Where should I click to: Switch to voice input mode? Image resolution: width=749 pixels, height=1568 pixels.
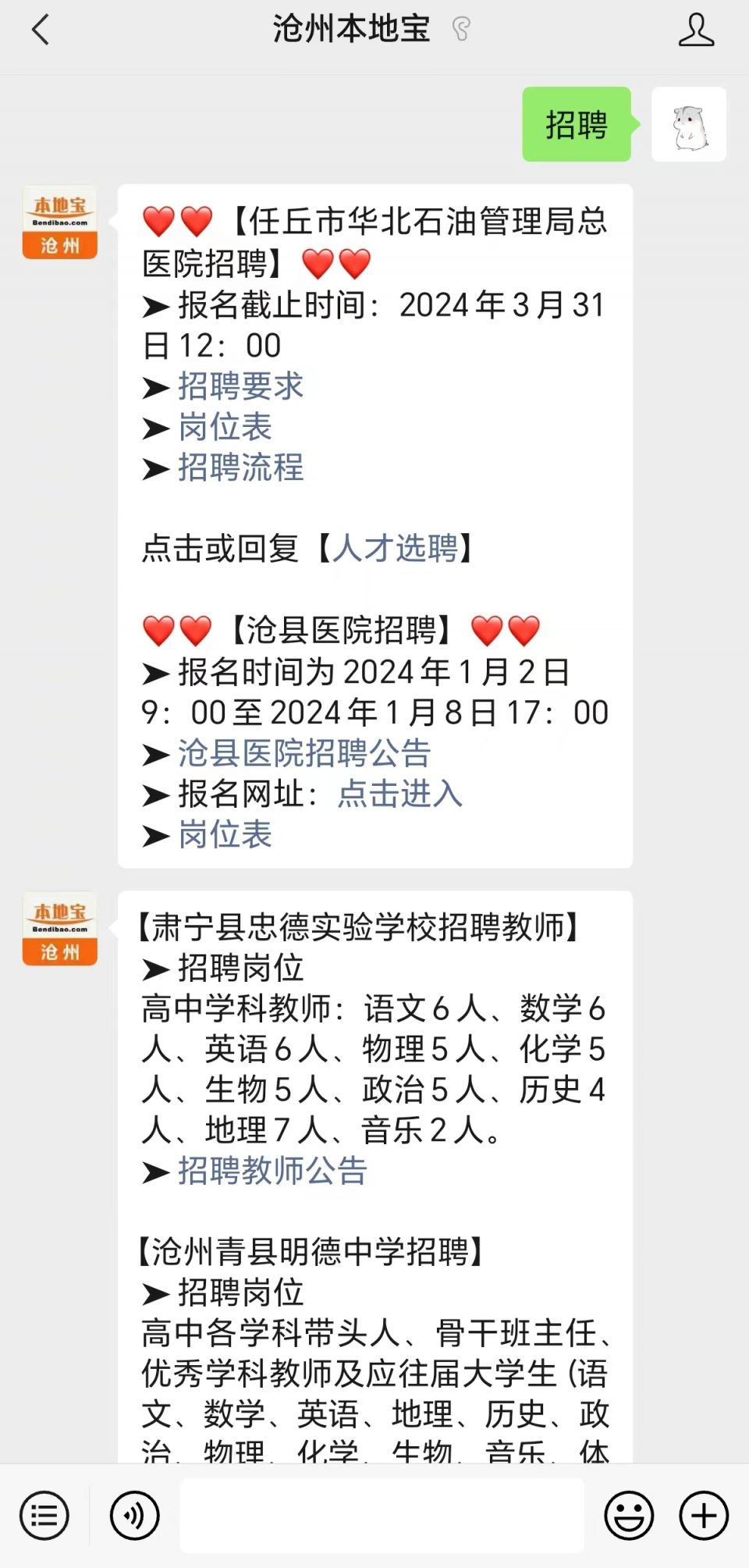(x=134, y=1516)
